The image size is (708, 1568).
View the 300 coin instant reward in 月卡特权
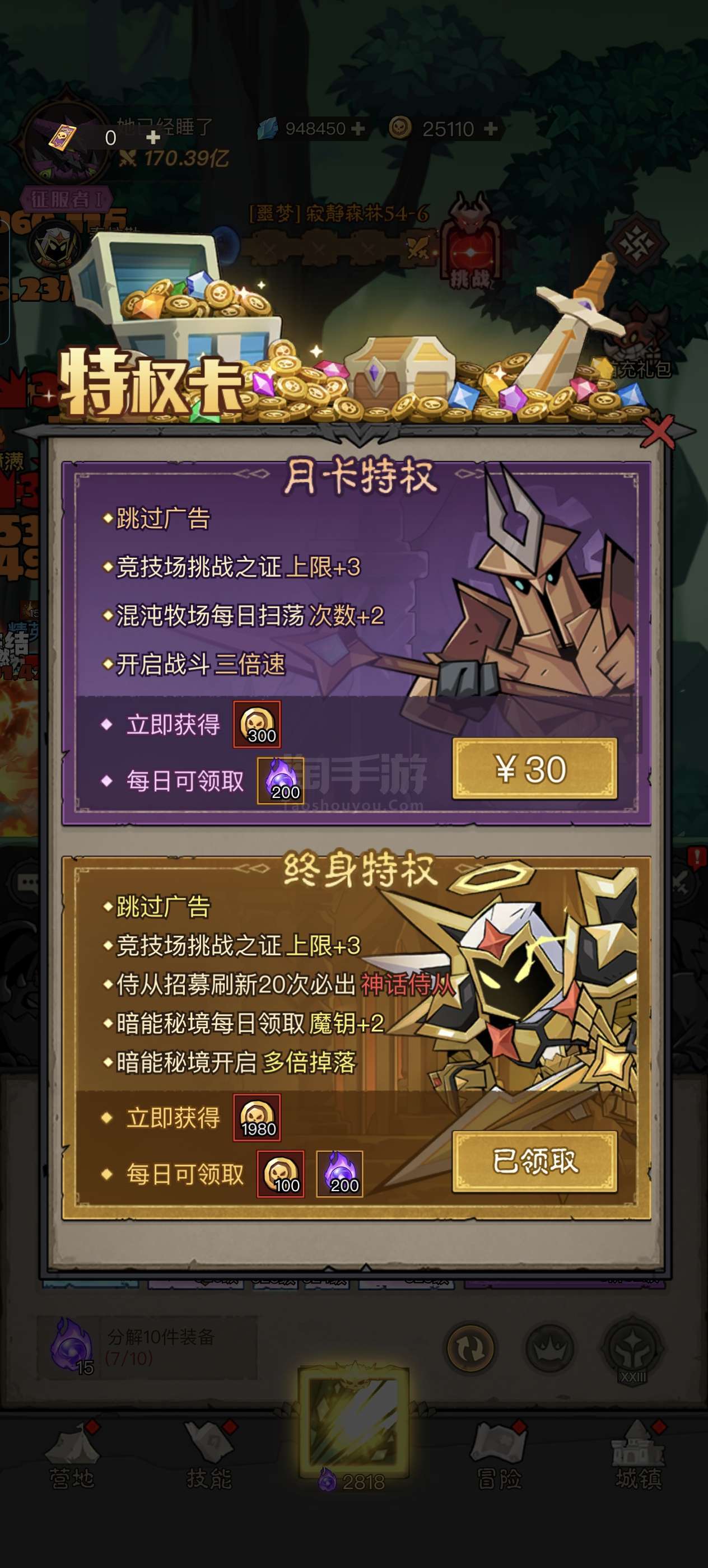tap(257, 724)
